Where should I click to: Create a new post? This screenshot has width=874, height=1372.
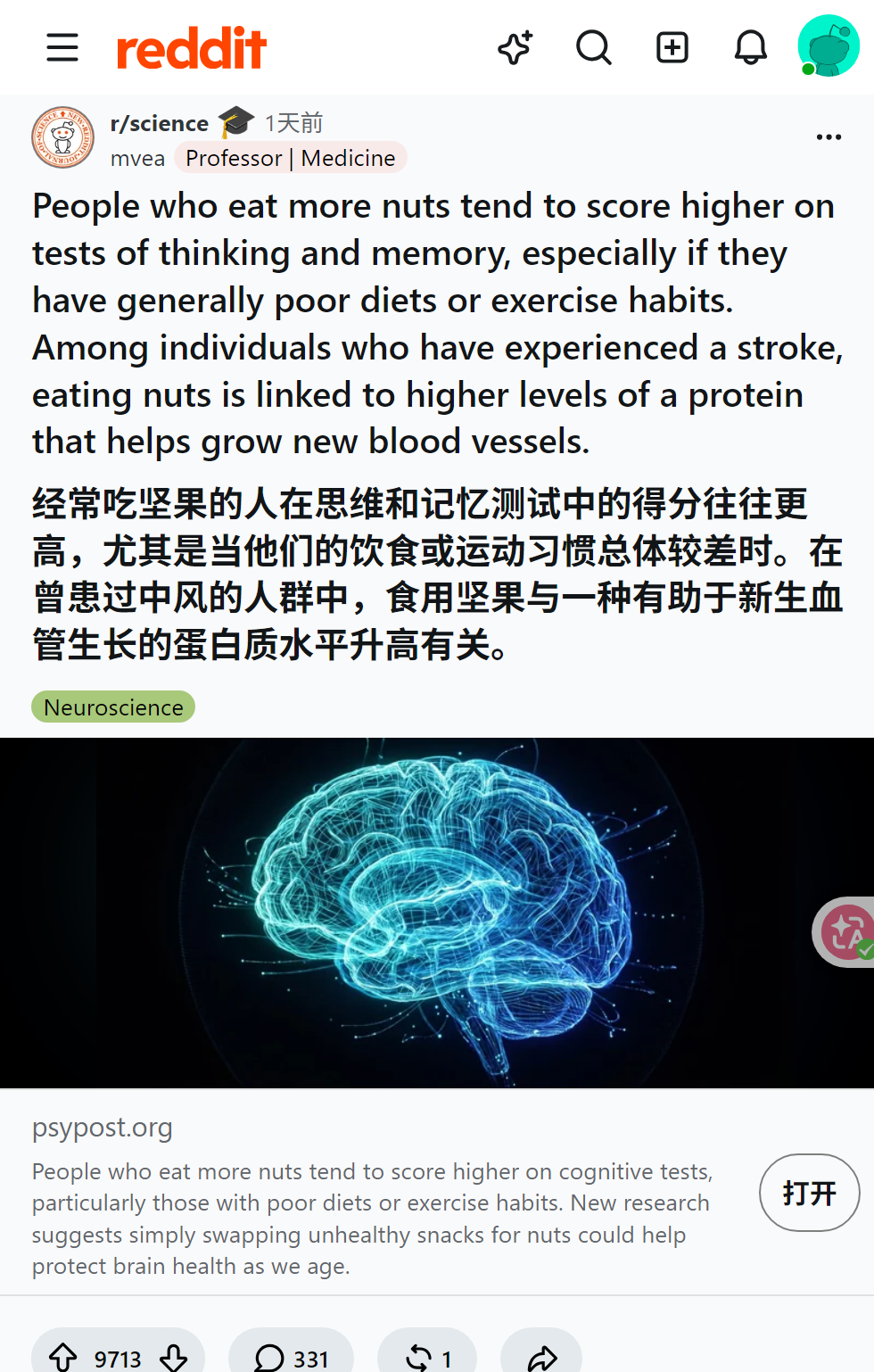tap(672, 47)
